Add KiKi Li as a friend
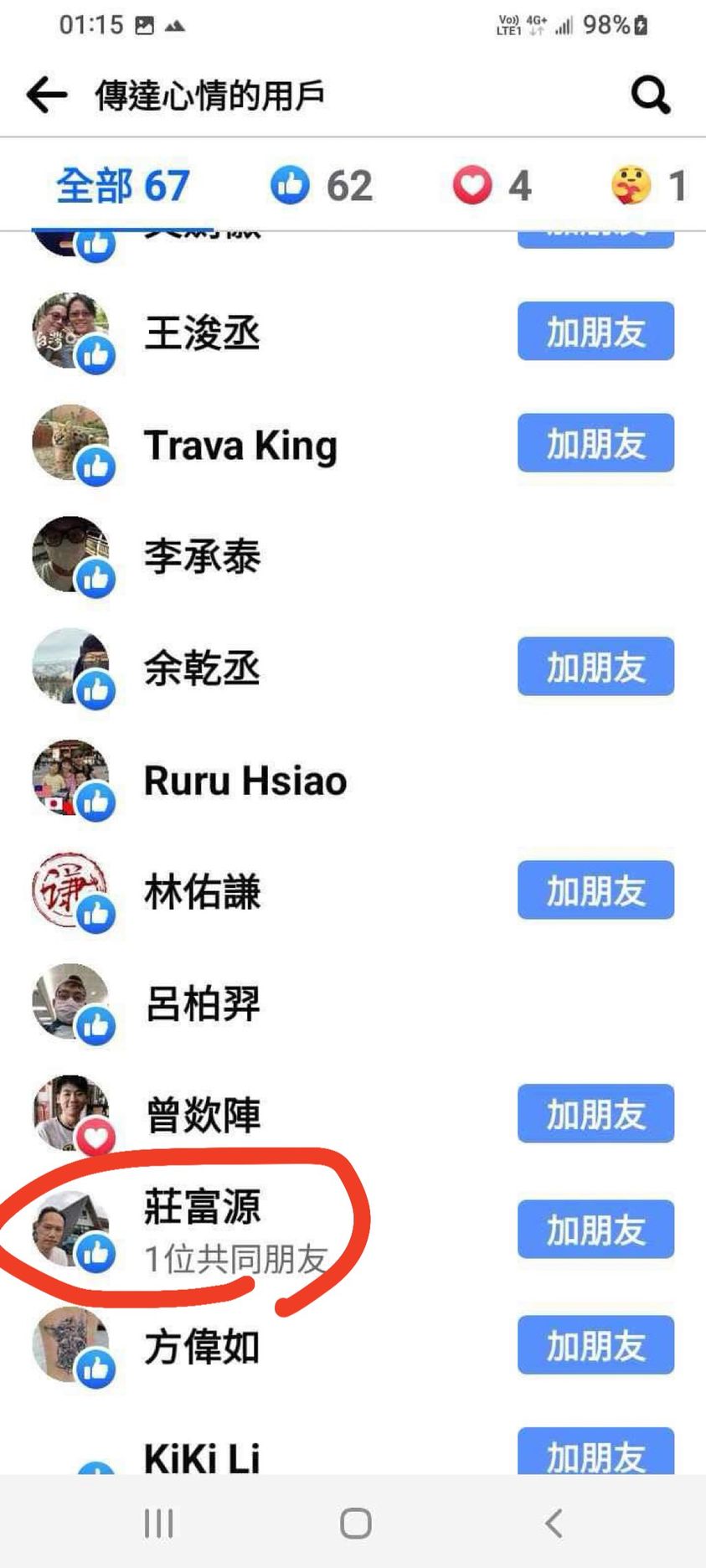706x1568 pixels. coord(595,1452)
